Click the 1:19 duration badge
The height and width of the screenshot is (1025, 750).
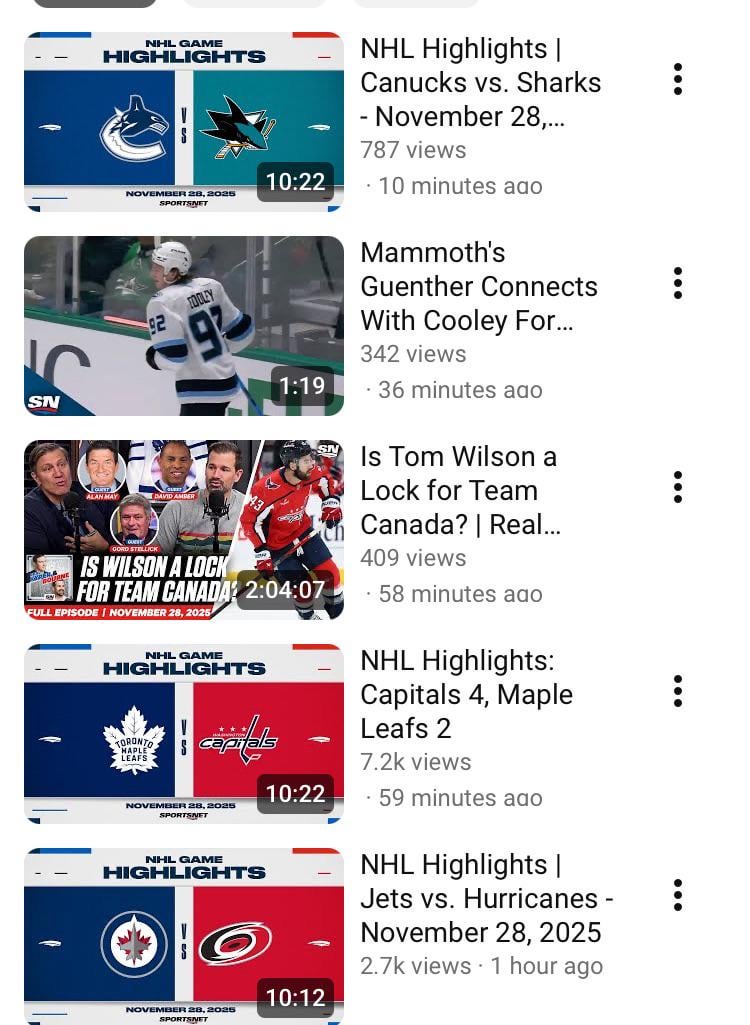click(302, 386)
